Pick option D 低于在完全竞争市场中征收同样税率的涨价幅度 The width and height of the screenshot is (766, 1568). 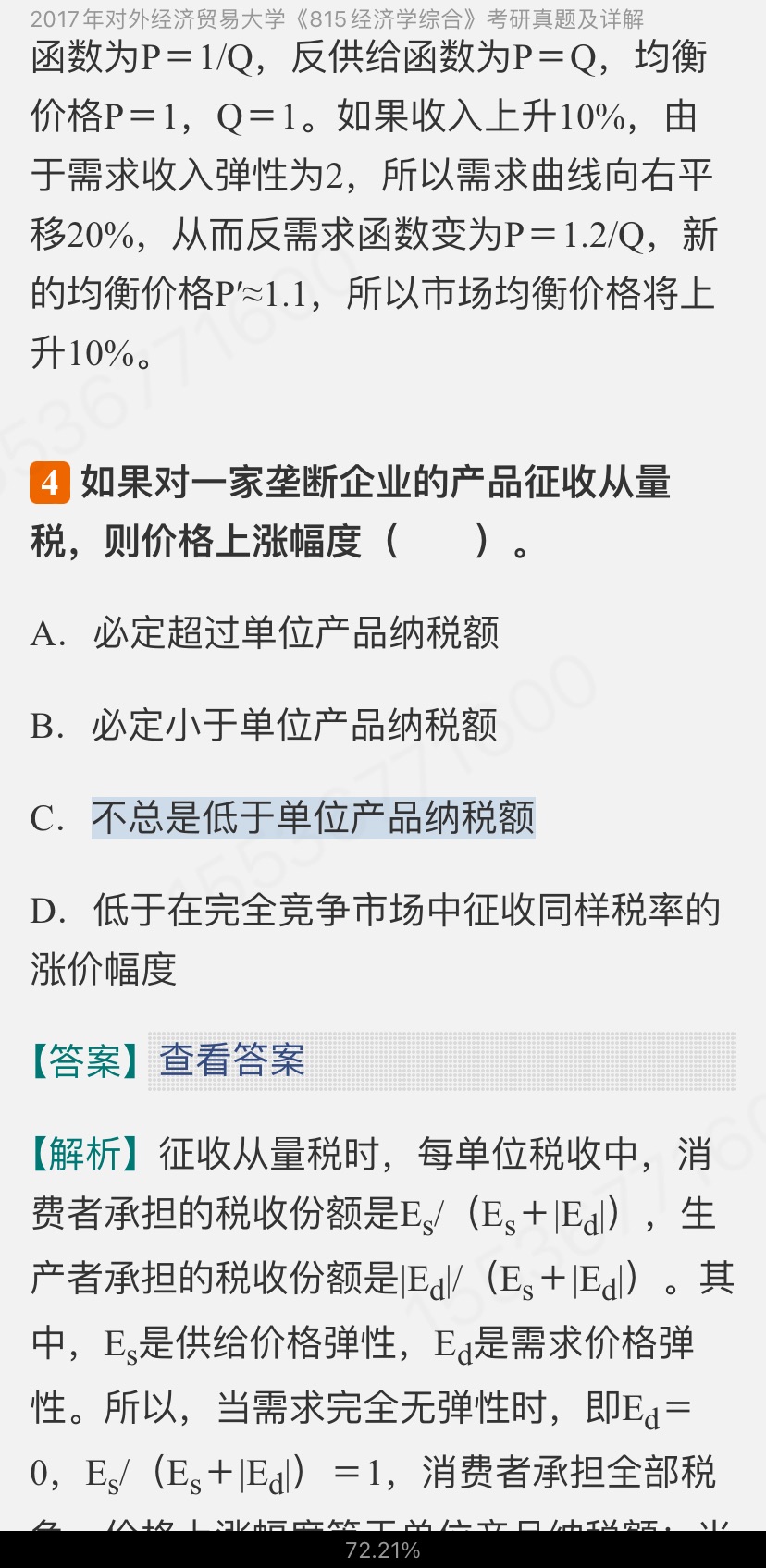[376, 940]
